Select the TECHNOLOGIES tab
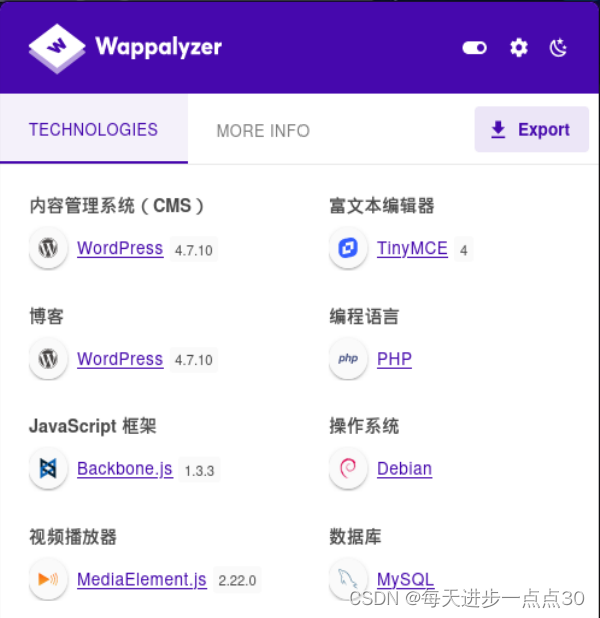Image resolution: width=600 pixels, height=618 pixels. coord(93,129)
